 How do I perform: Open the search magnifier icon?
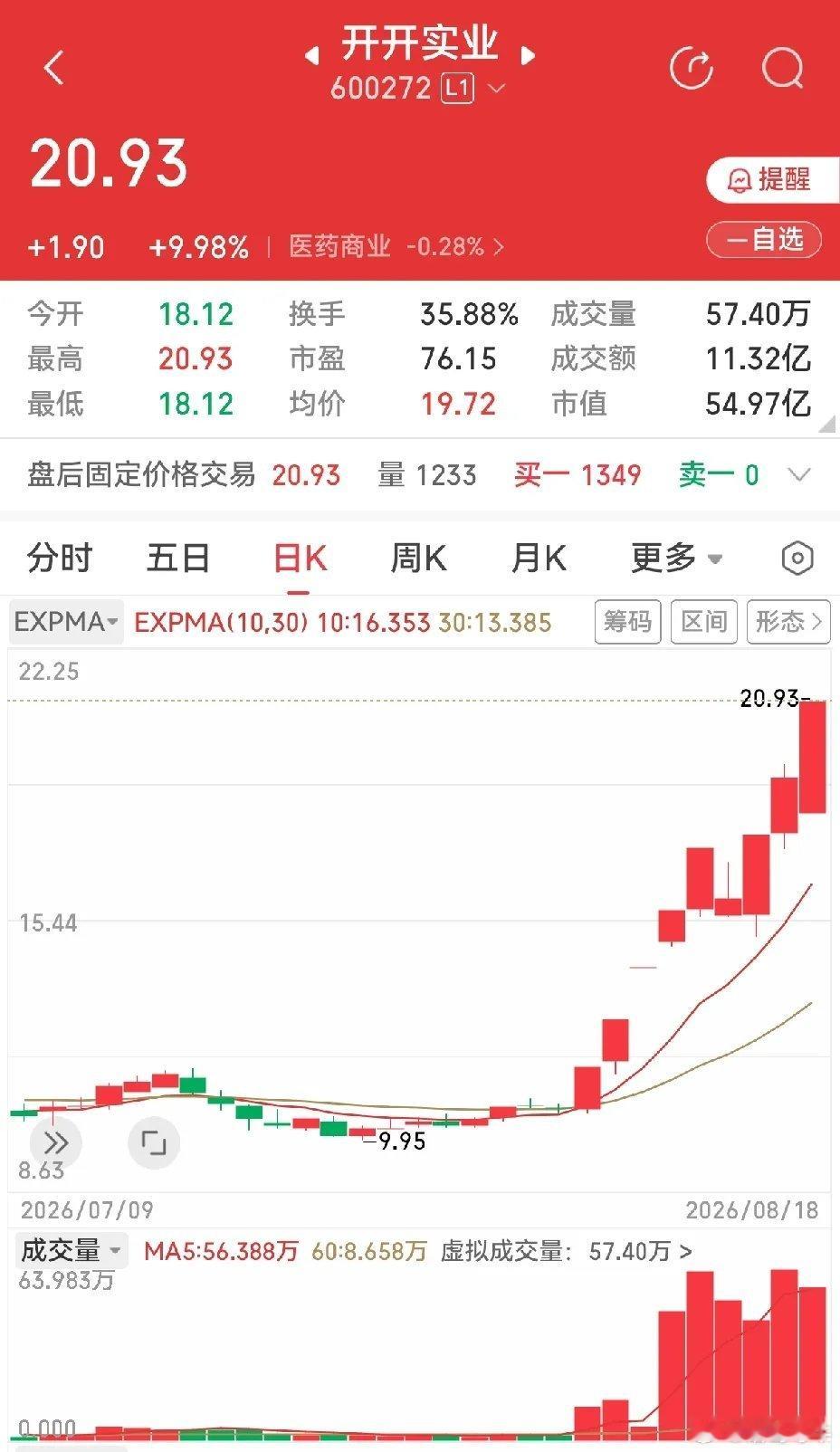click(x=782, y=67)
